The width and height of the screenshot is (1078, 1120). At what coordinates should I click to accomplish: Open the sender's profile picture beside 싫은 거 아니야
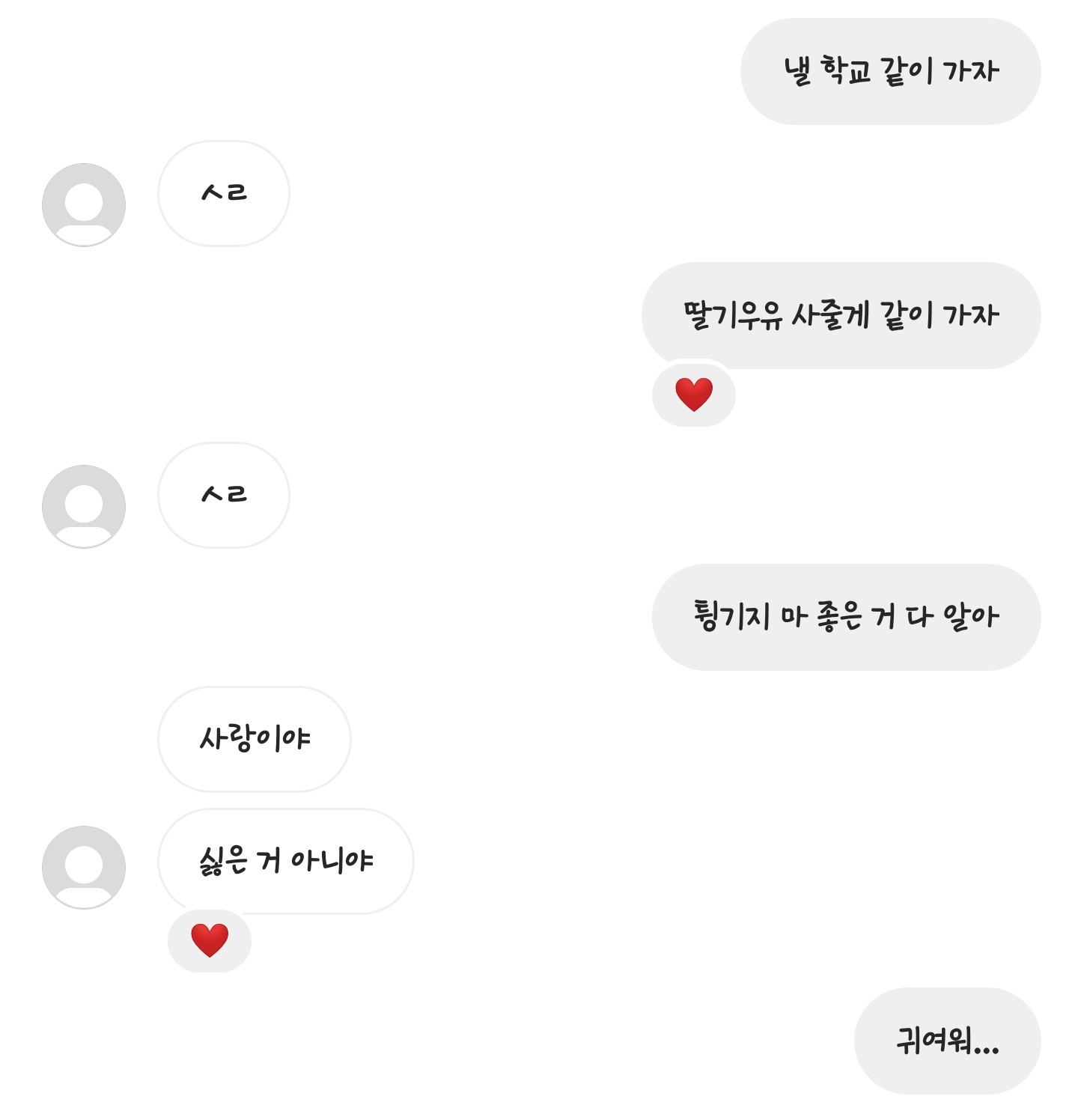(84, 867)
